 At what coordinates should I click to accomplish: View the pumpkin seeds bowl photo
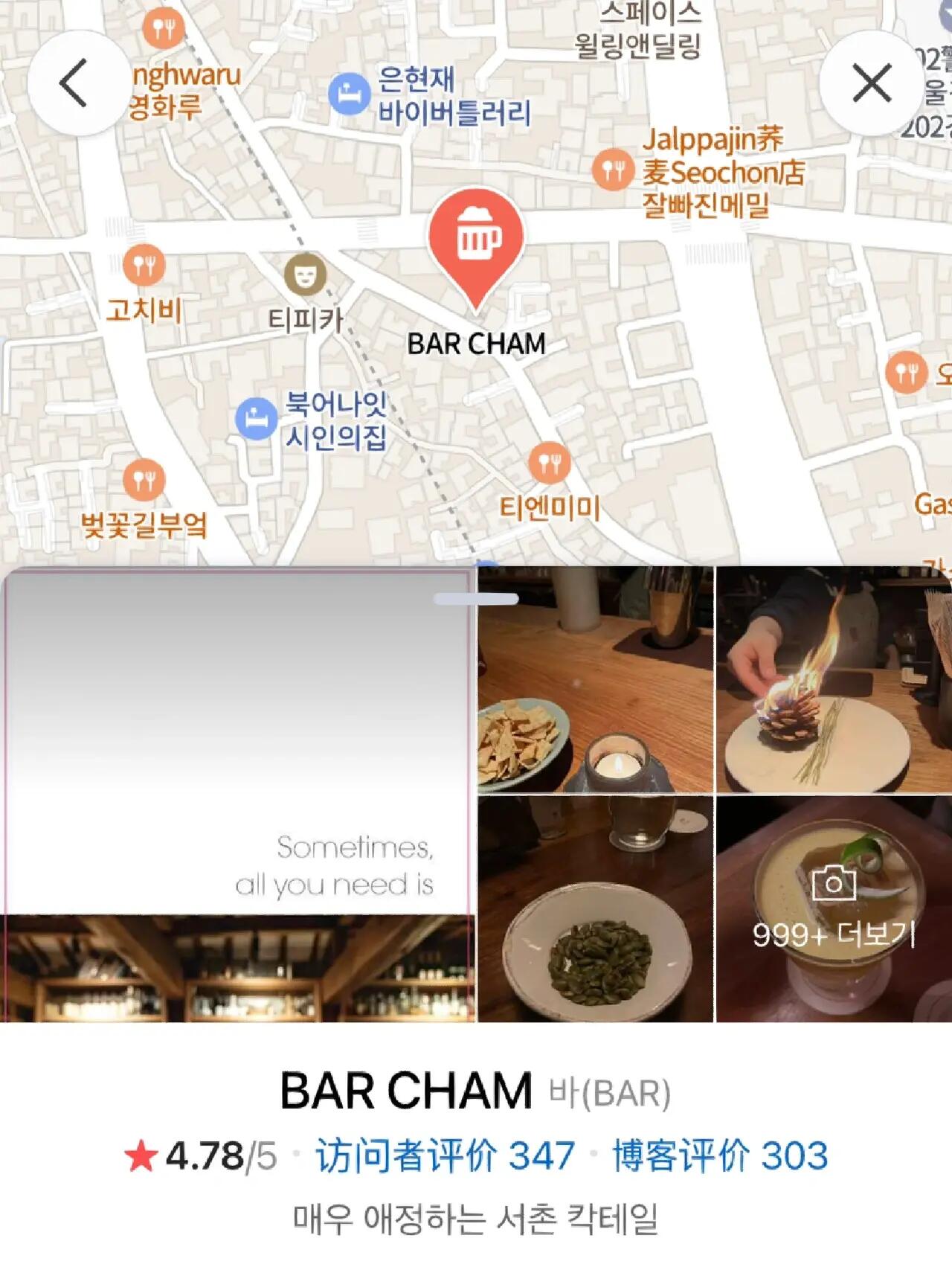(x=595, y=909)
